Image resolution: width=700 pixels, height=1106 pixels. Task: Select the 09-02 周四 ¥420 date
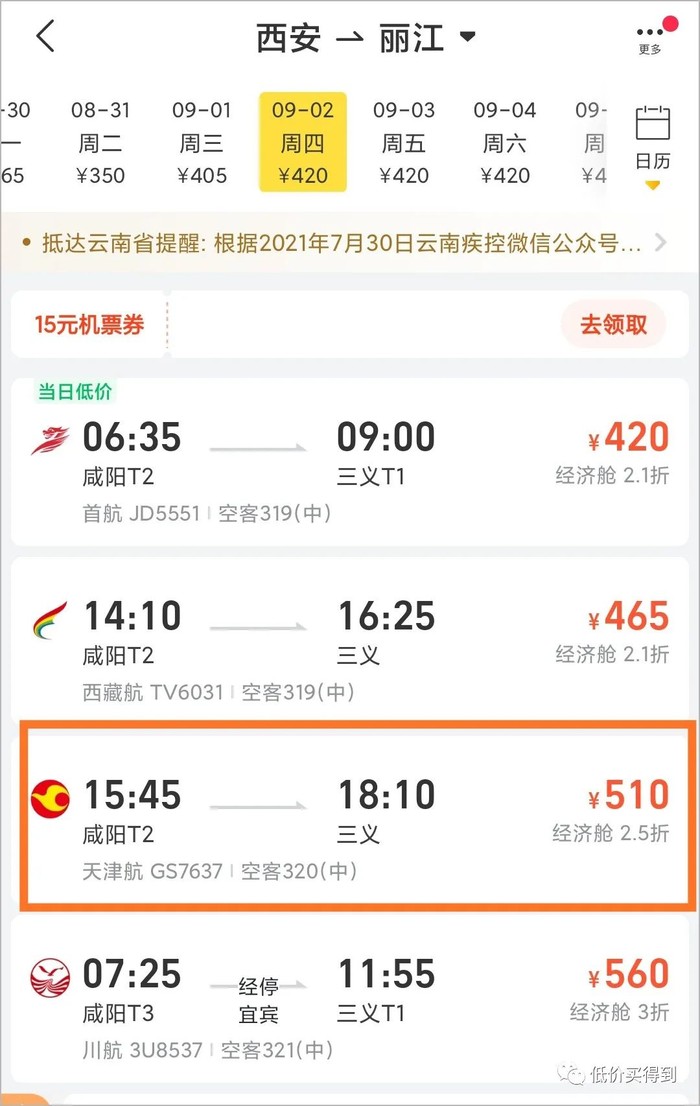[x=302, y=142]
